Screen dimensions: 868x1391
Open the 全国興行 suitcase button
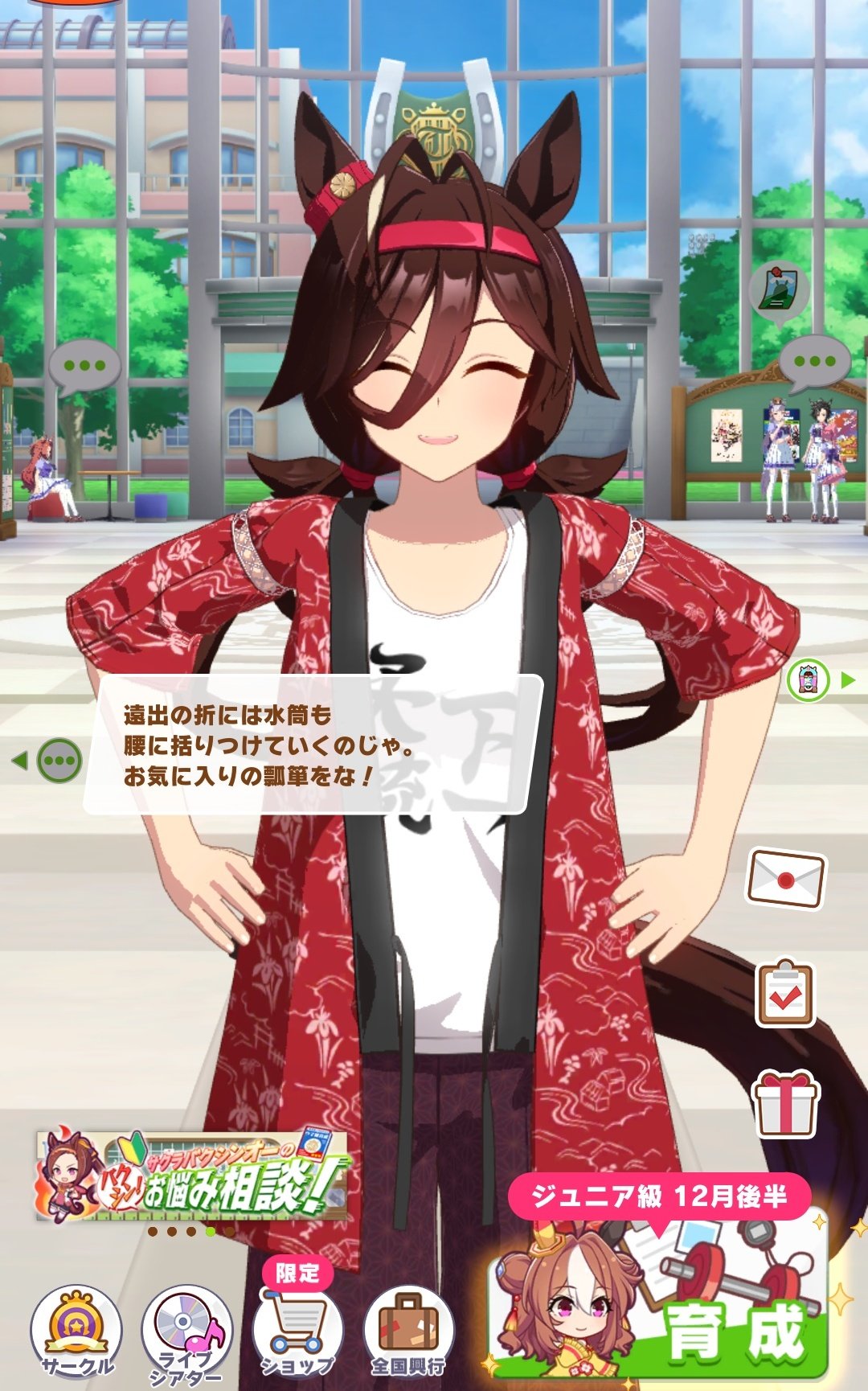point(408,1331)
